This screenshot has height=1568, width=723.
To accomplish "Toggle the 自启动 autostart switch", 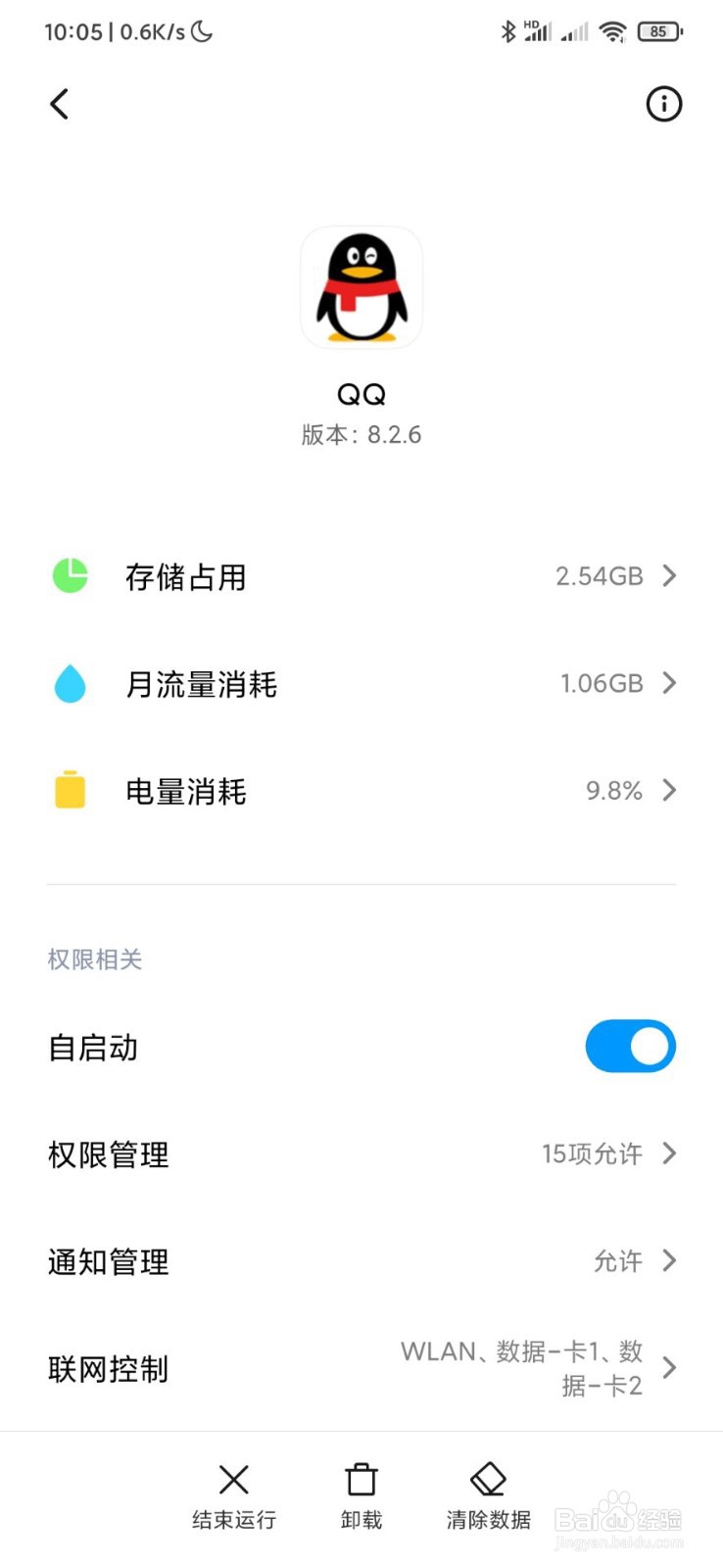I will [x=630, y=1047].
